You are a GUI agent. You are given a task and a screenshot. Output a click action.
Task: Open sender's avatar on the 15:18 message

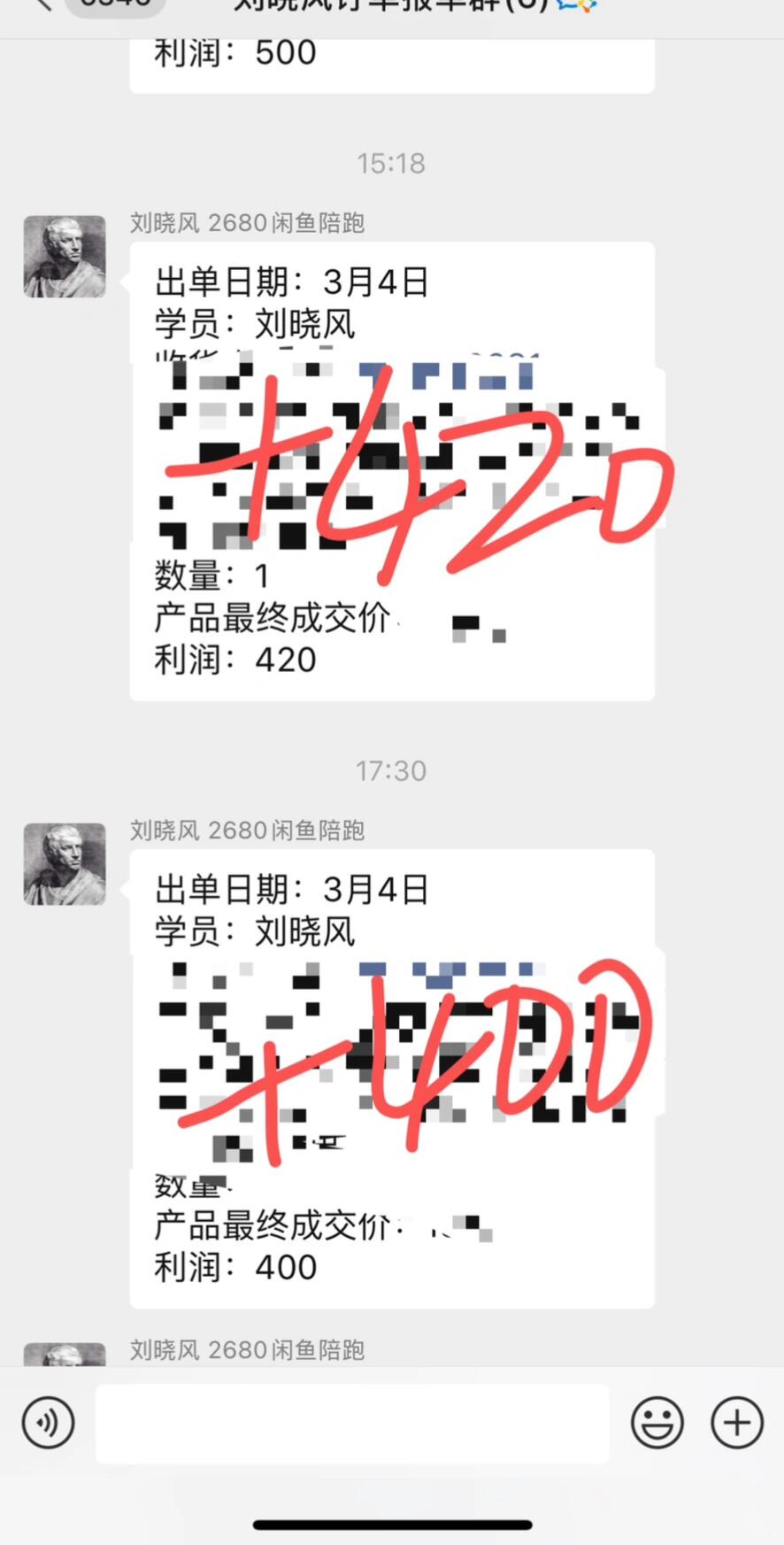pos(65,256)
